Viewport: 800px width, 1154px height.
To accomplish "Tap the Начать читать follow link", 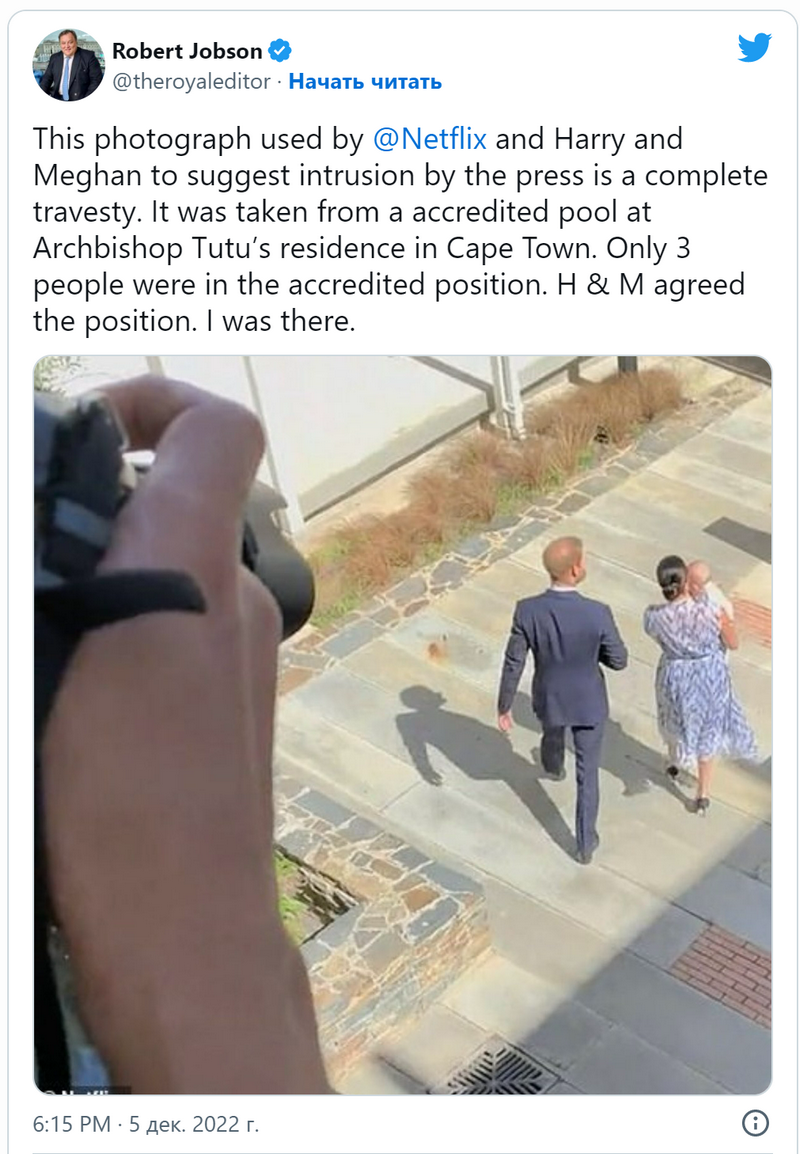I will [x=364, y=82].
